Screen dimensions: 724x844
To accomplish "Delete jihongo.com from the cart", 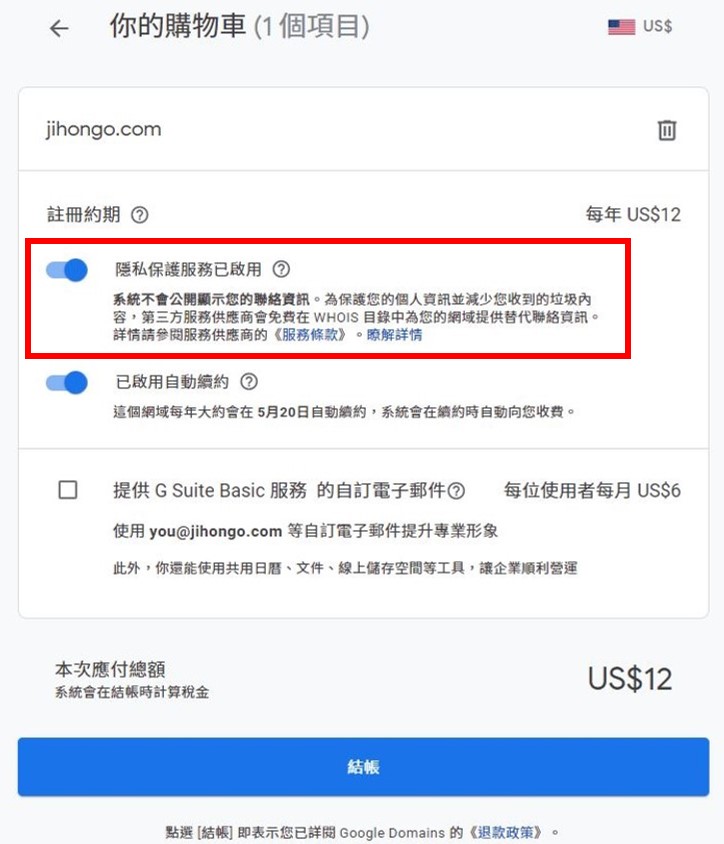I will (667, 130).
